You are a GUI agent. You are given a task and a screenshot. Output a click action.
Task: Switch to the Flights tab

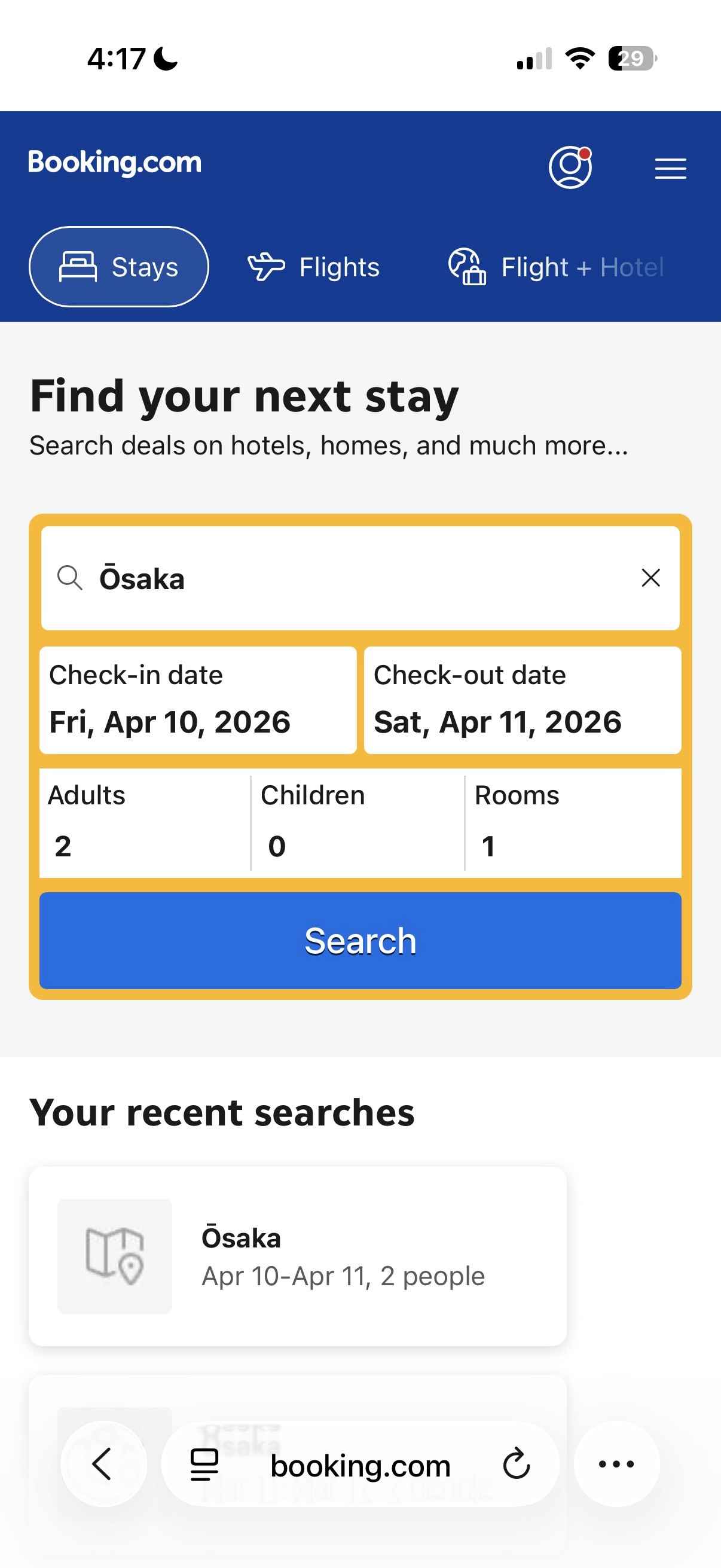click(314, 267)
